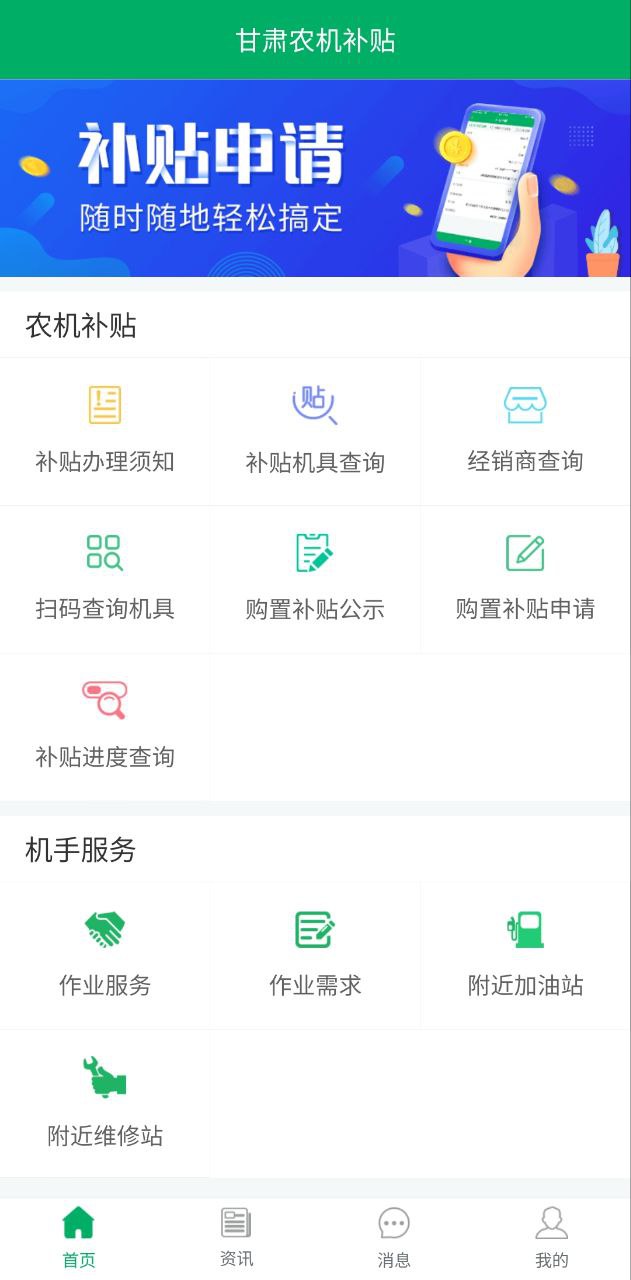Find 附近维修站

pos(105,1103)
